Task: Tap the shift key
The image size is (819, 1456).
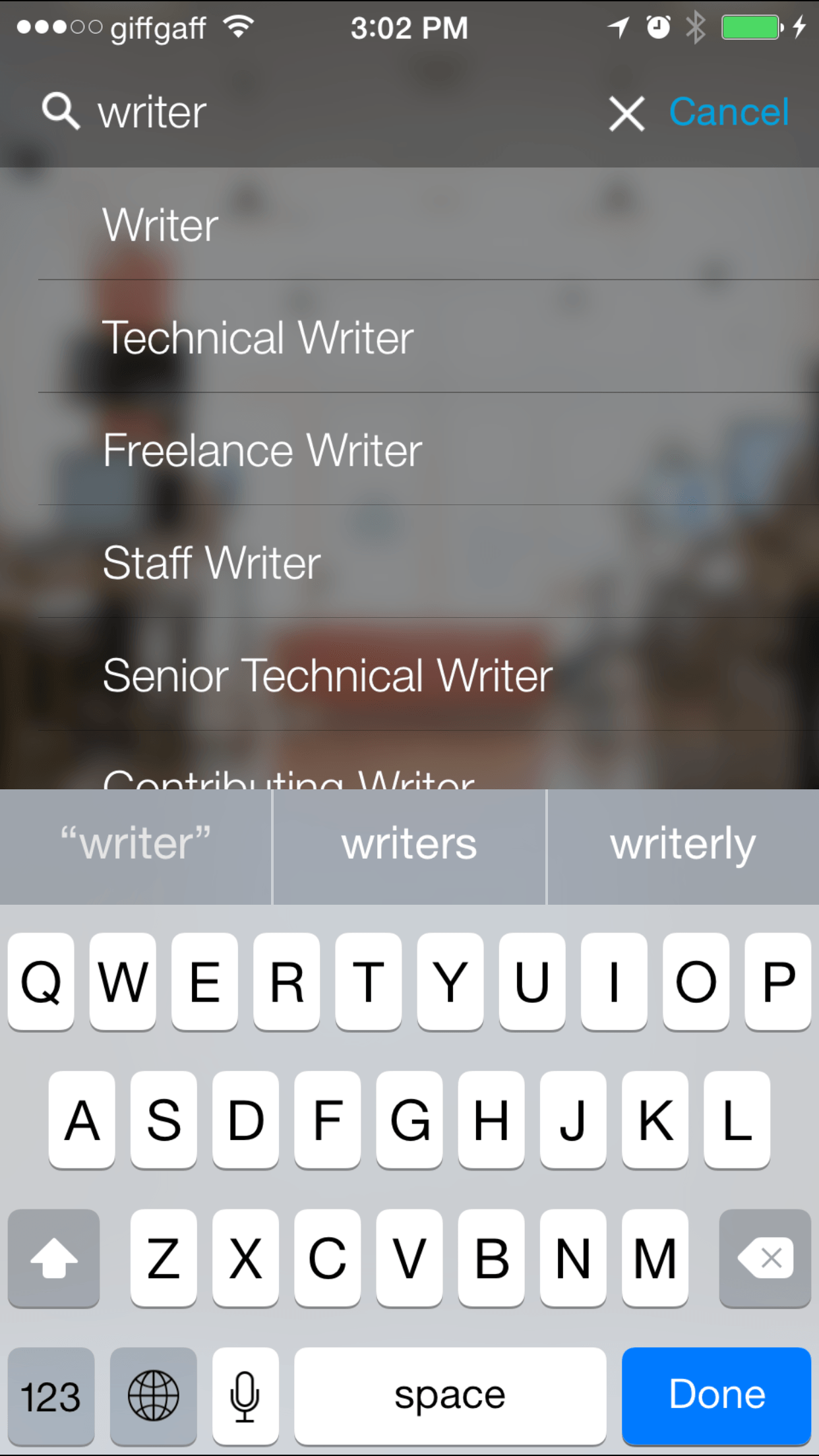Action: coord(53,1258)
